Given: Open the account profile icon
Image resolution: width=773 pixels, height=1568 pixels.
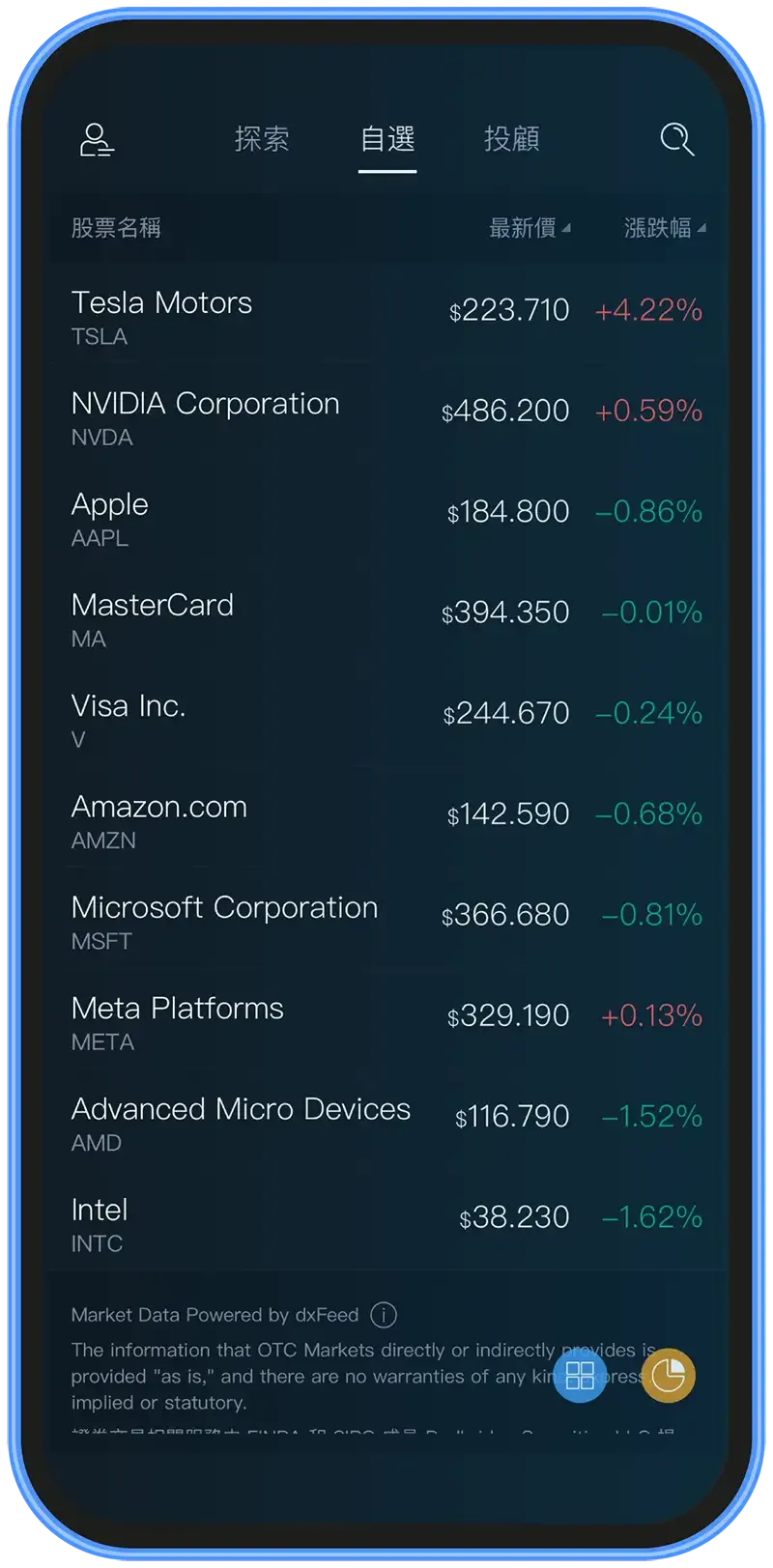Looking at the screenshot, I should pos(97,140).
